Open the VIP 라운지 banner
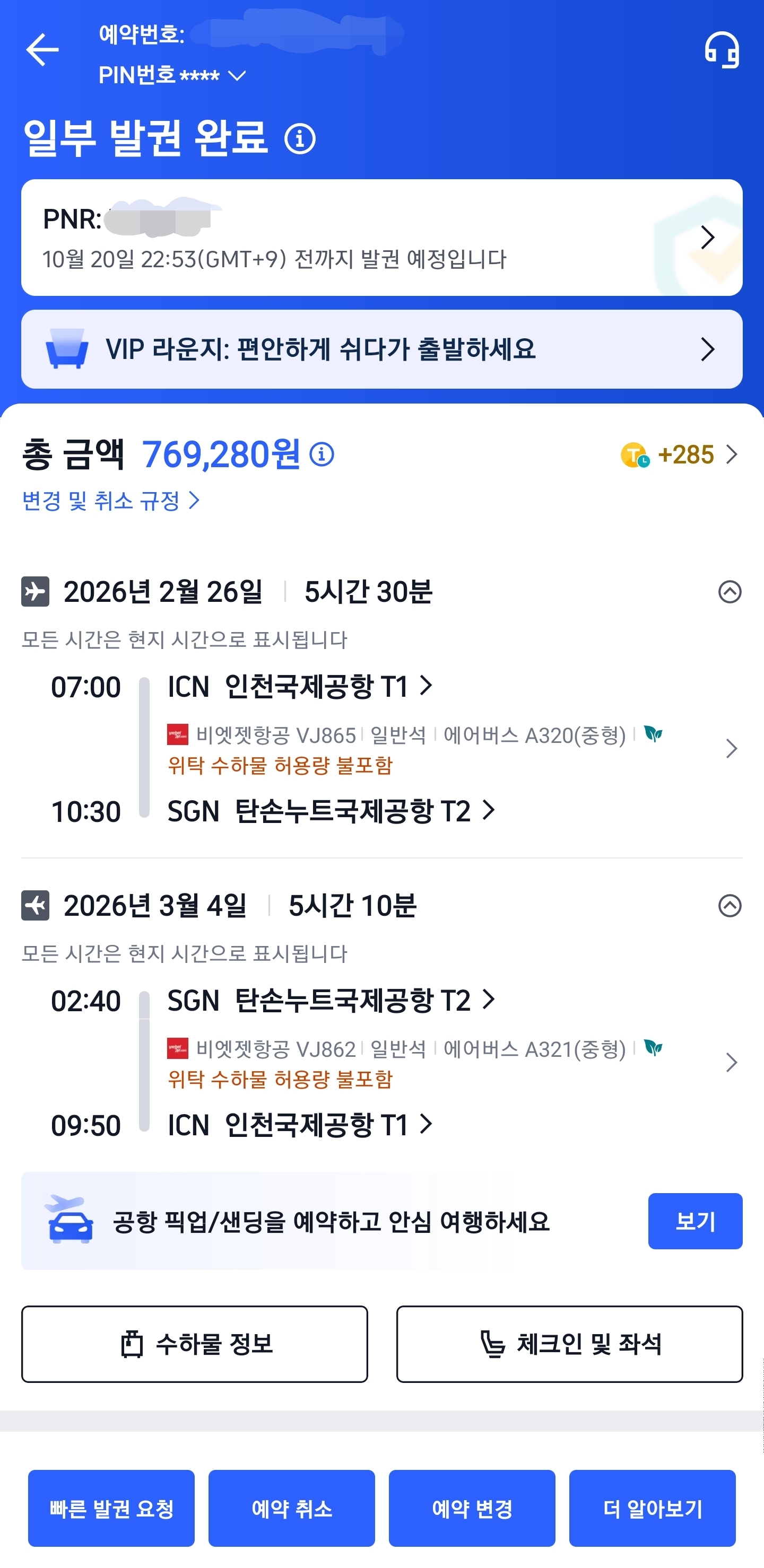 [x=381, y=349]
